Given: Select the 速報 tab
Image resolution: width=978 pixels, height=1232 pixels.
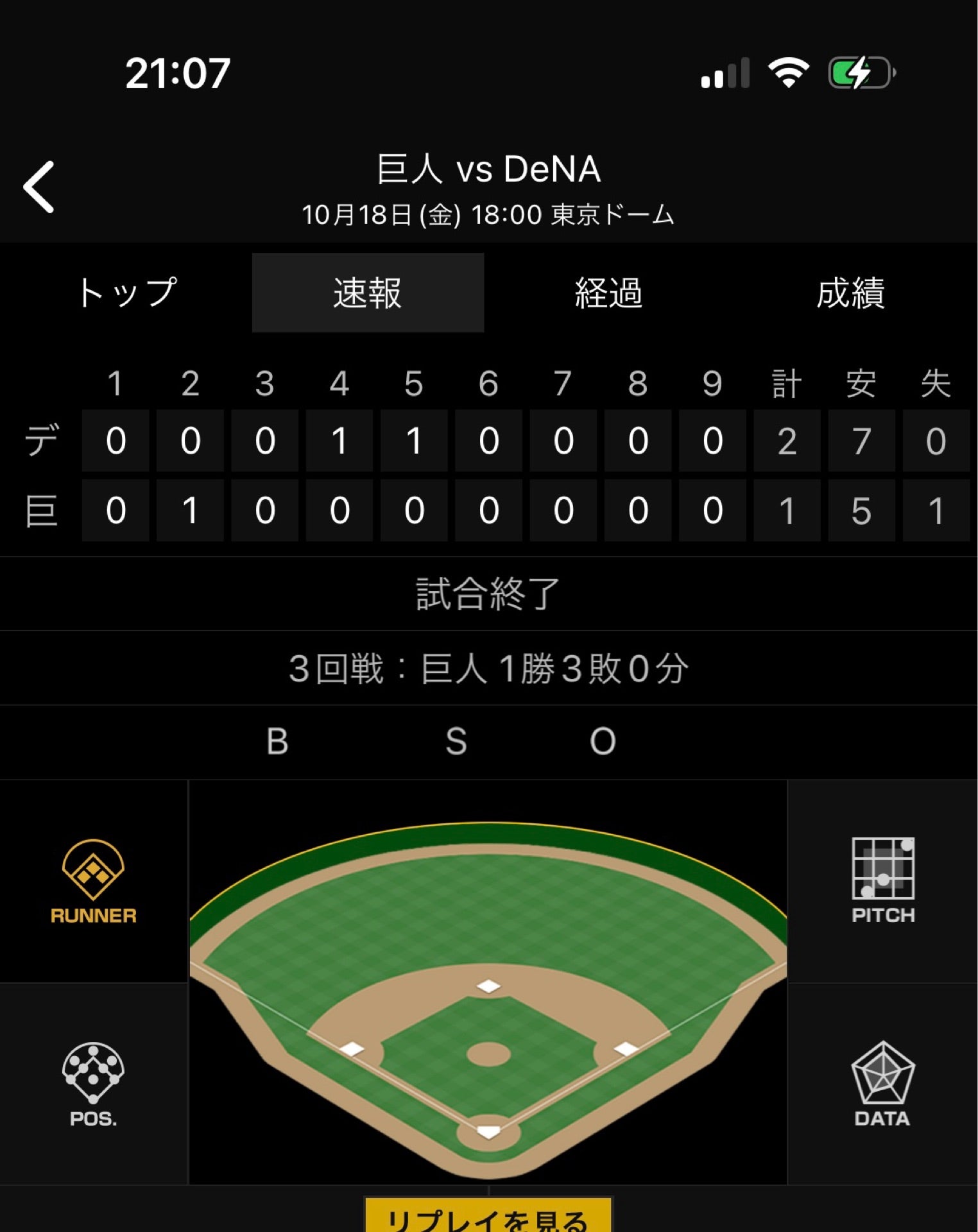Looking at the screenshot, I should click(x=368, y=293).
